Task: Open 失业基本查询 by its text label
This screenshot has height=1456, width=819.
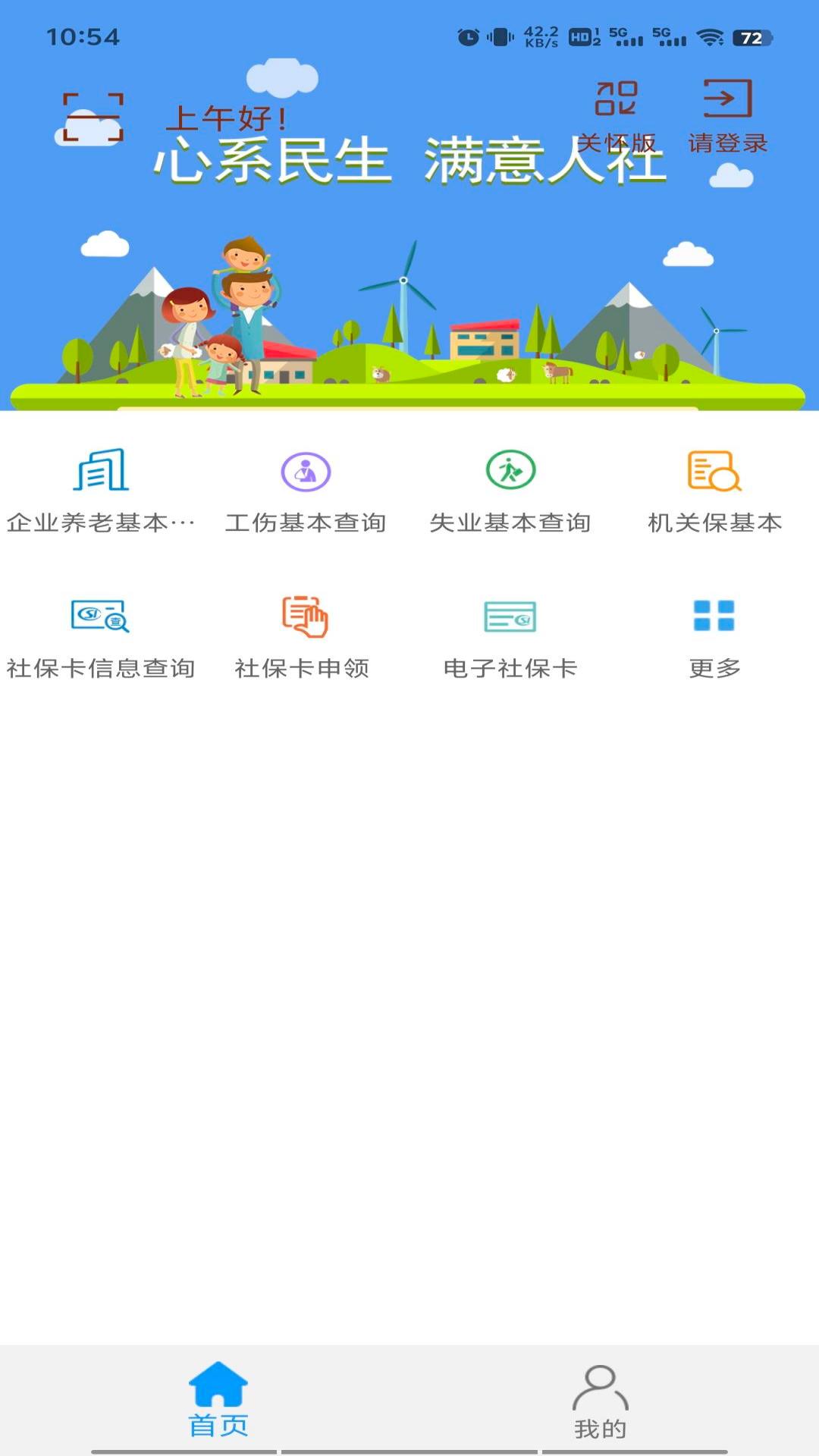Action: click(x=510, y=522)
